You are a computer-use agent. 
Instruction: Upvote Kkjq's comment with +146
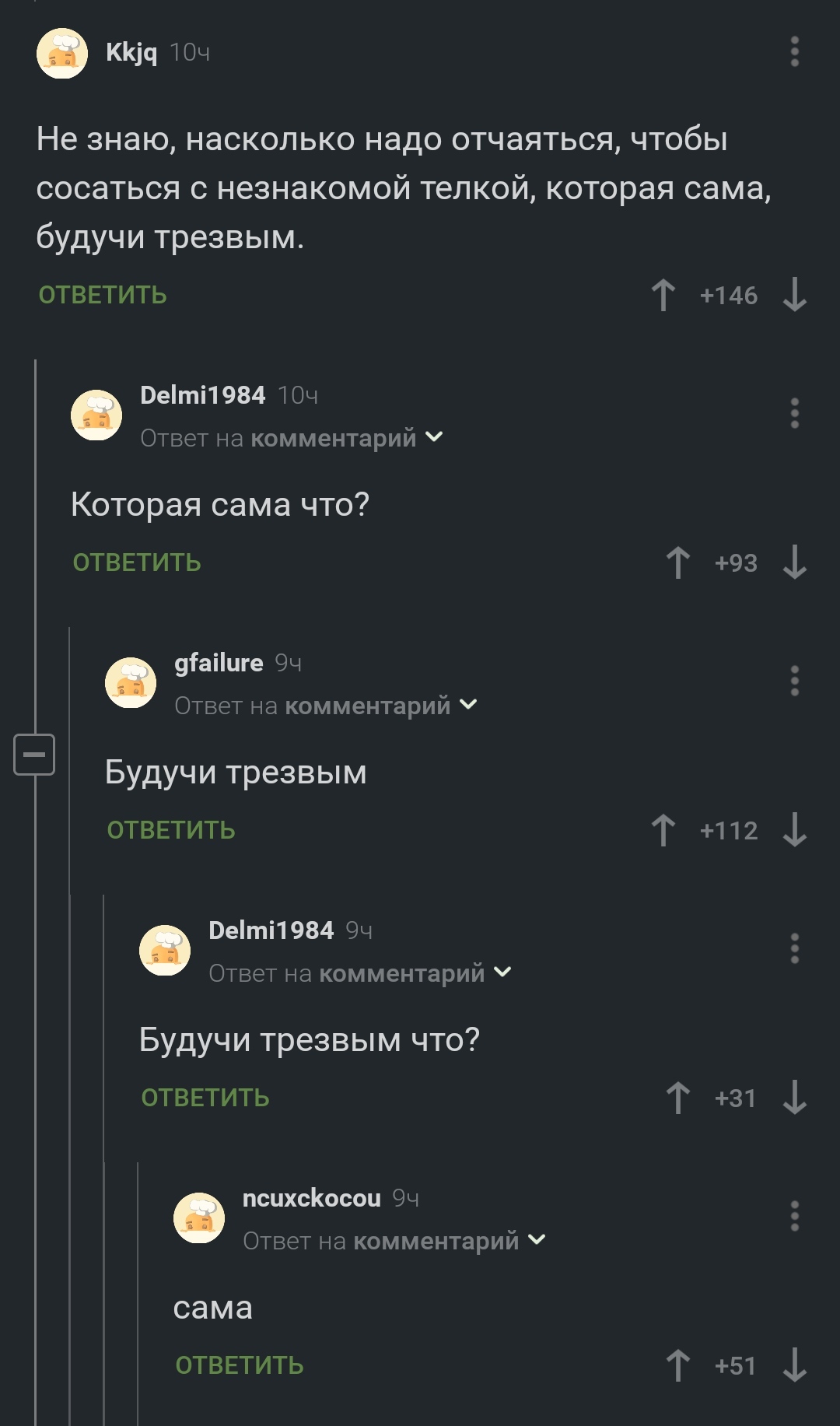click(663, 295)
